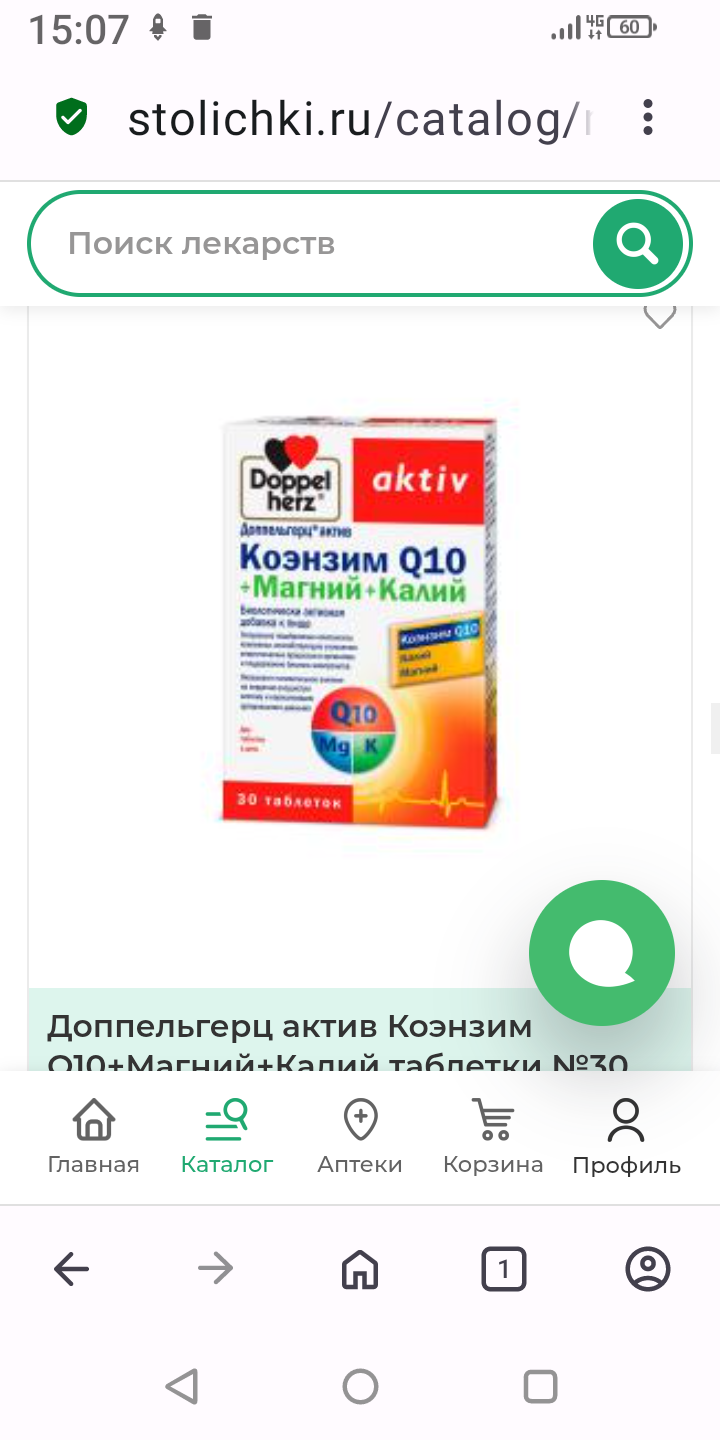
Task: Open the browser tabs switcher
Action: click(504, 1270)
